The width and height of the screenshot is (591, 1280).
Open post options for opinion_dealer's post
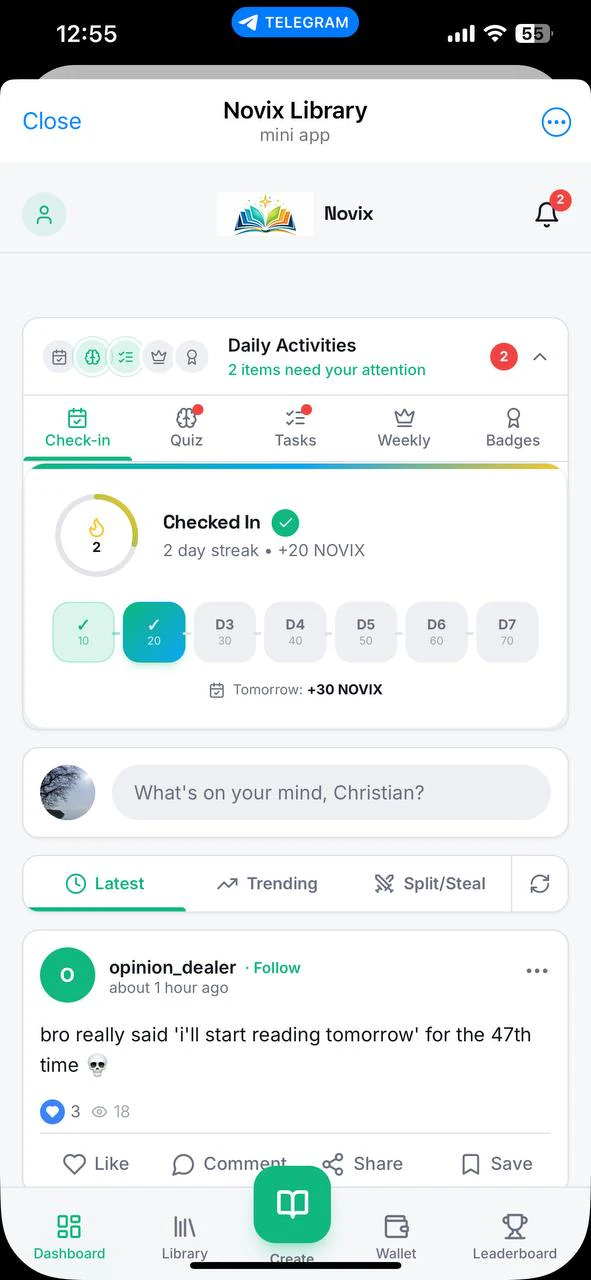pos(537,971)
